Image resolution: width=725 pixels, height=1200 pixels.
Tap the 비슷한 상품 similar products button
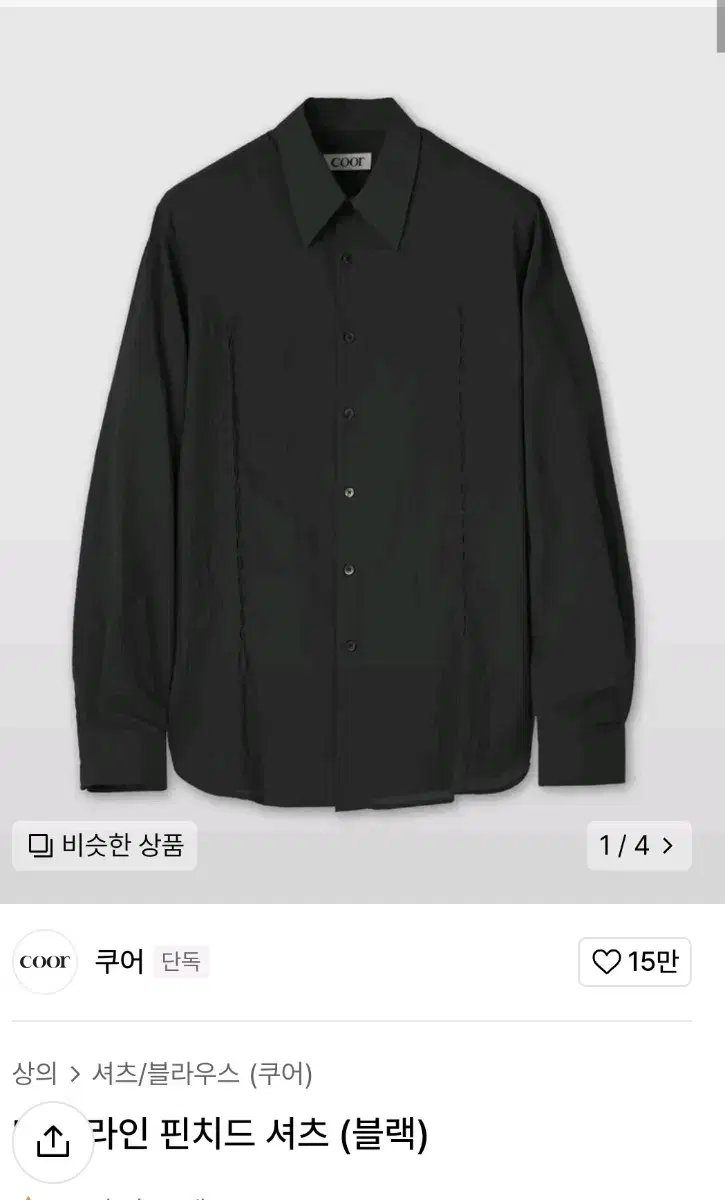click(105, 845)
